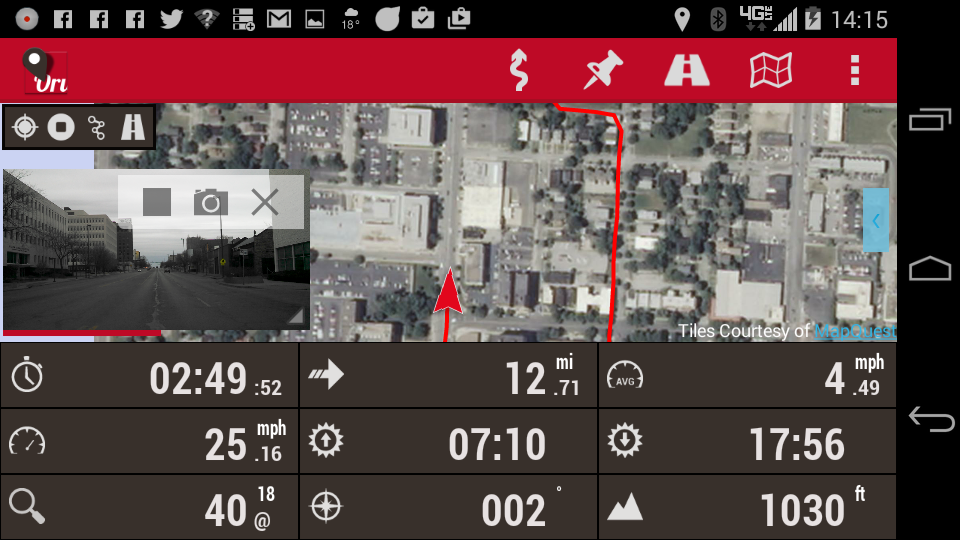Stop video recording in camera preview

[157, 203]
